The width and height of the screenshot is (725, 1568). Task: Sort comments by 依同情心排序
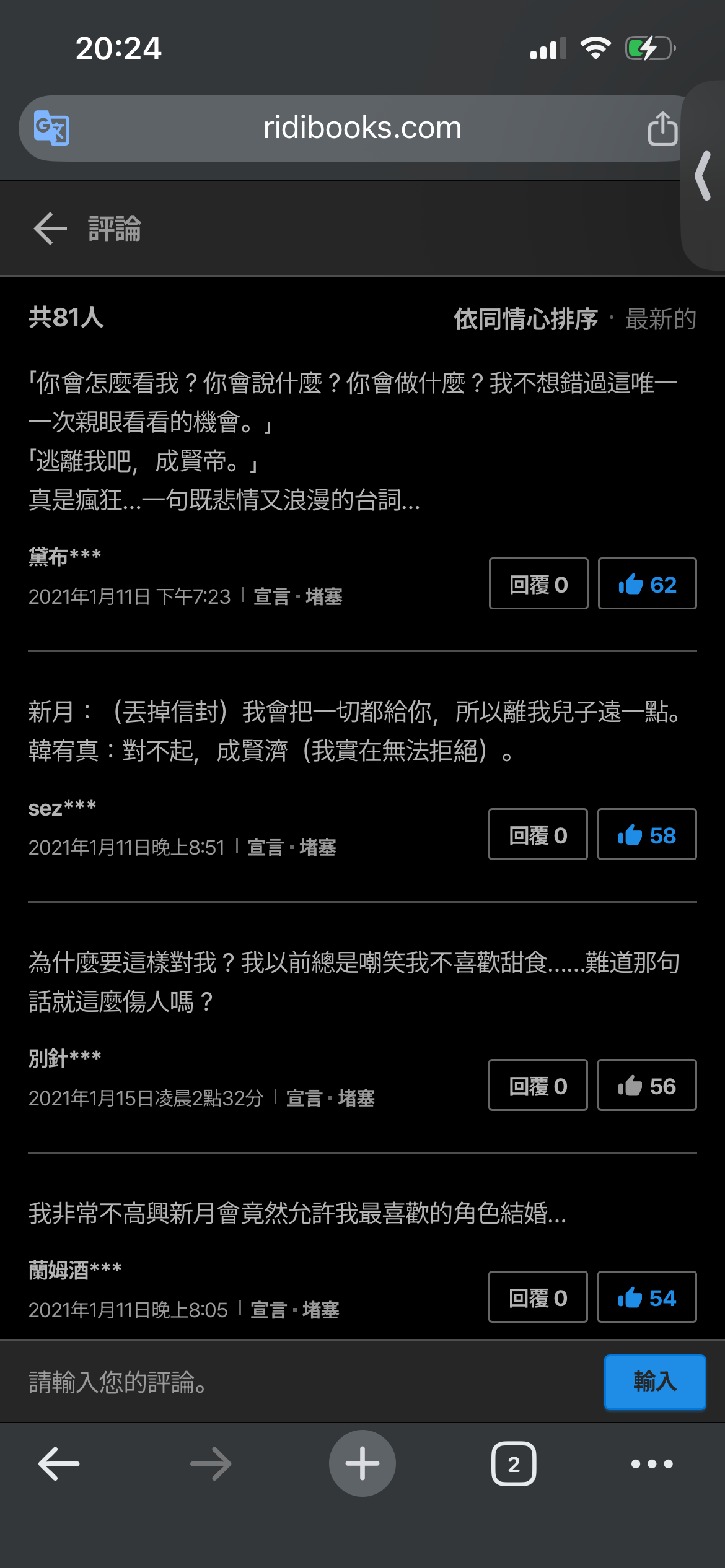click(x=525, y=320)
